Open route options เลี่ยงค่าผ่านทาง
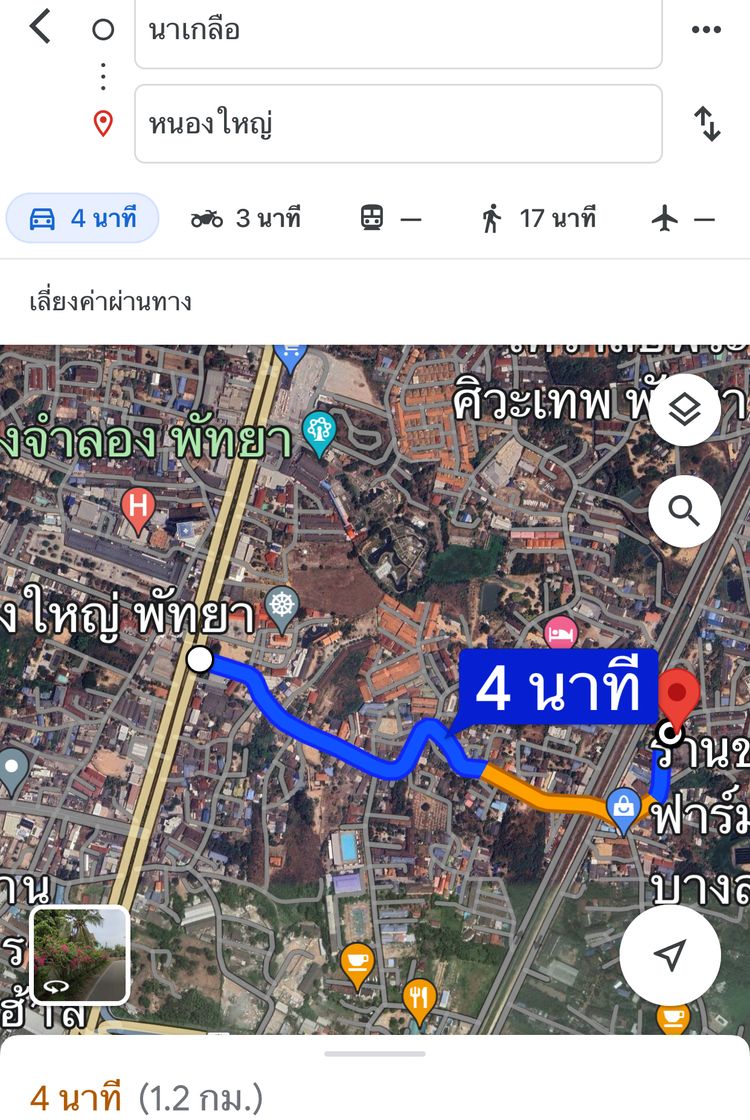Image resolution: width=750 pixels, height=1120 pixels. pyautogui.click(x=111, y=301)
